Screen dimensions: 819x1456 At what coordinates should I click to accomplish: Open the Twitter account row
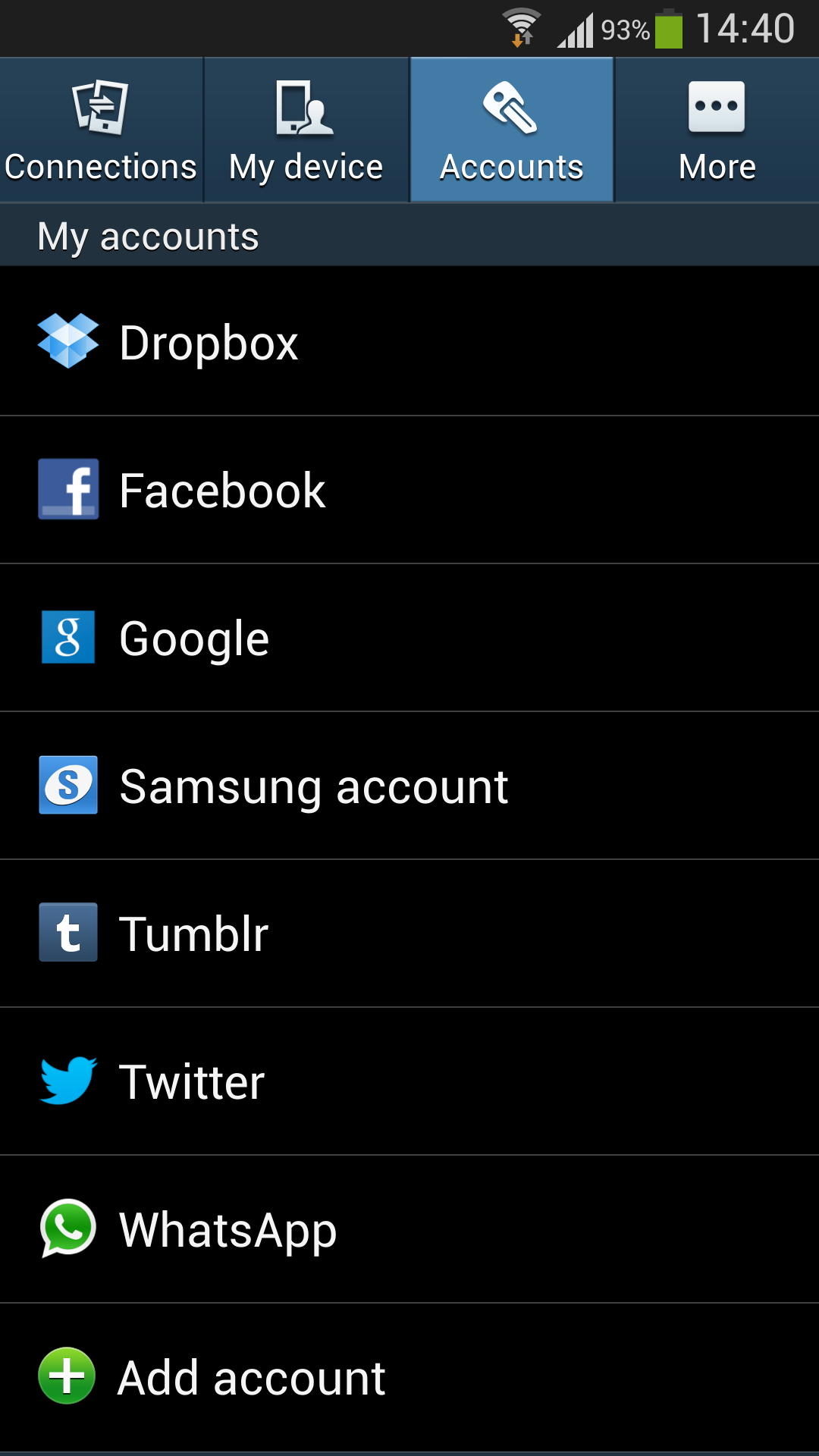click(x=409, y=1081)
